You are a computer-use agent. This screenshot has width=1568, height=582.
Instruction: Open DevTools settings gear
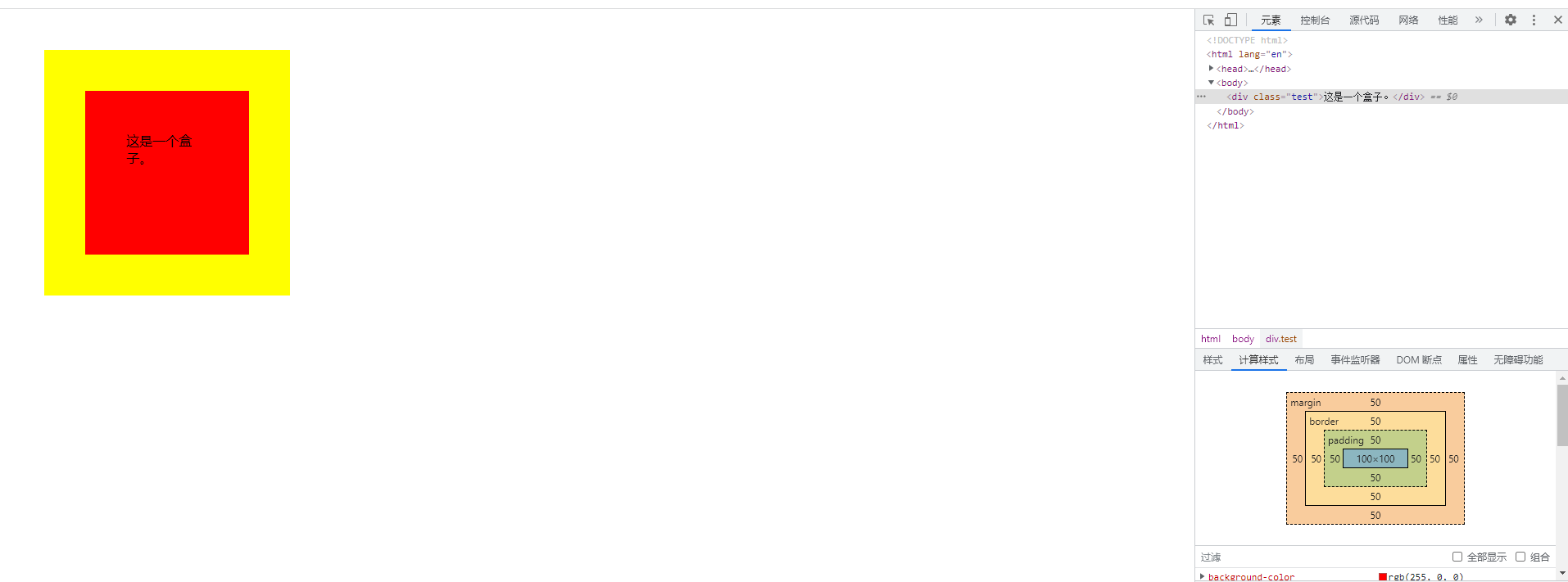(x=1511, y=20)
